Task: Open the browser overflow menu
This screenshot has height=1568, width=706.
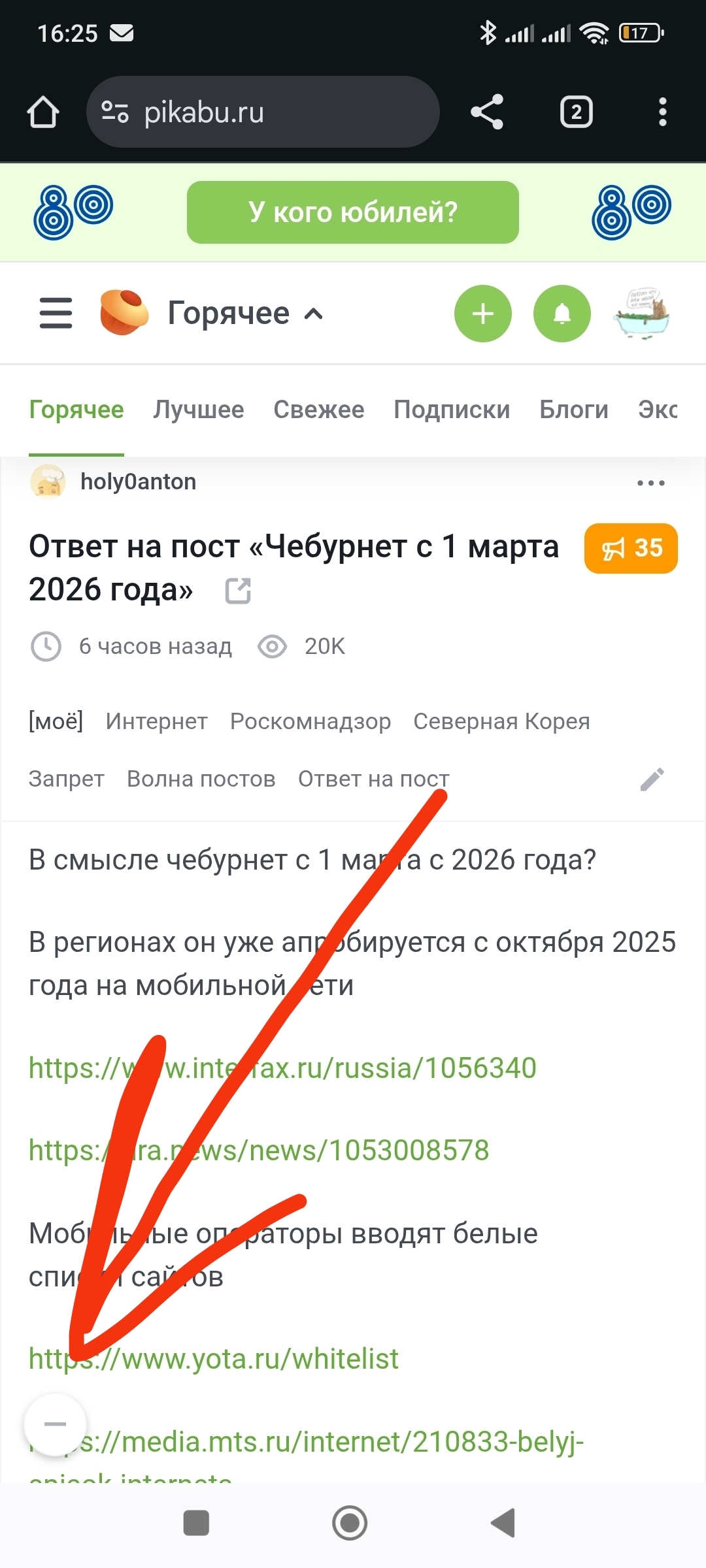Action: point(662,112)
